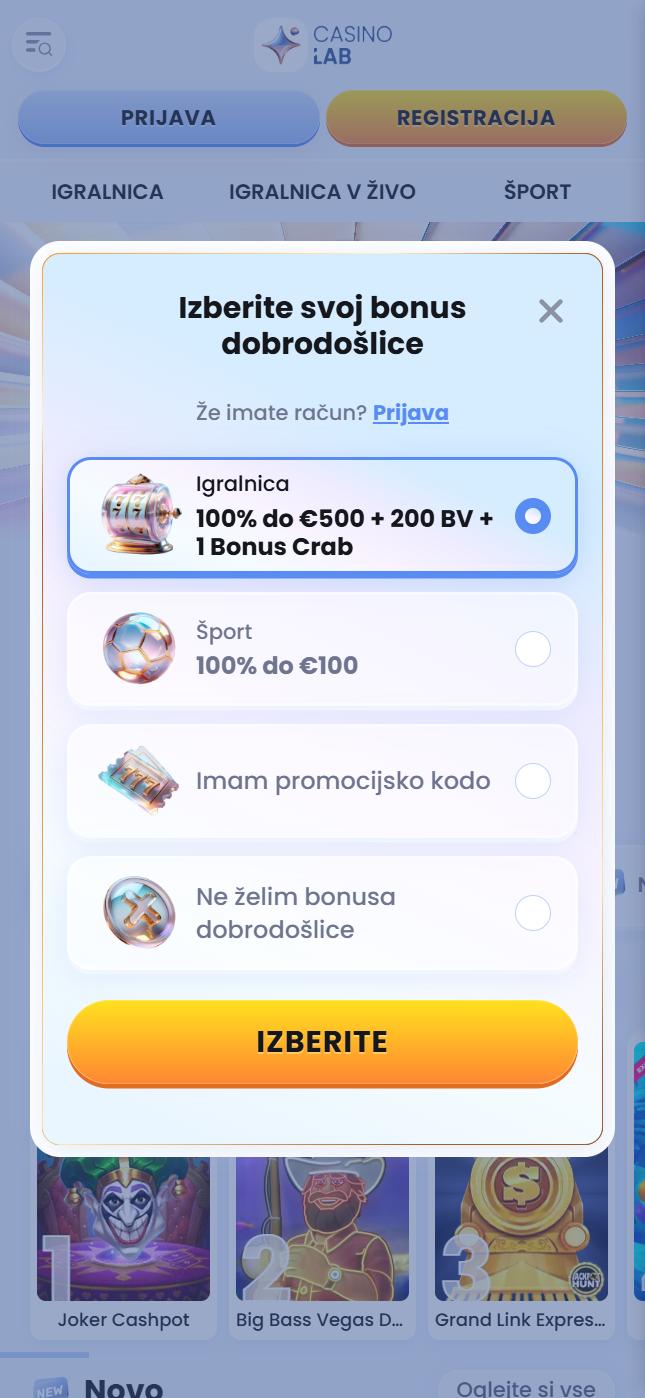Open the Big Bass Vegas game tile

pos(322,1245)
